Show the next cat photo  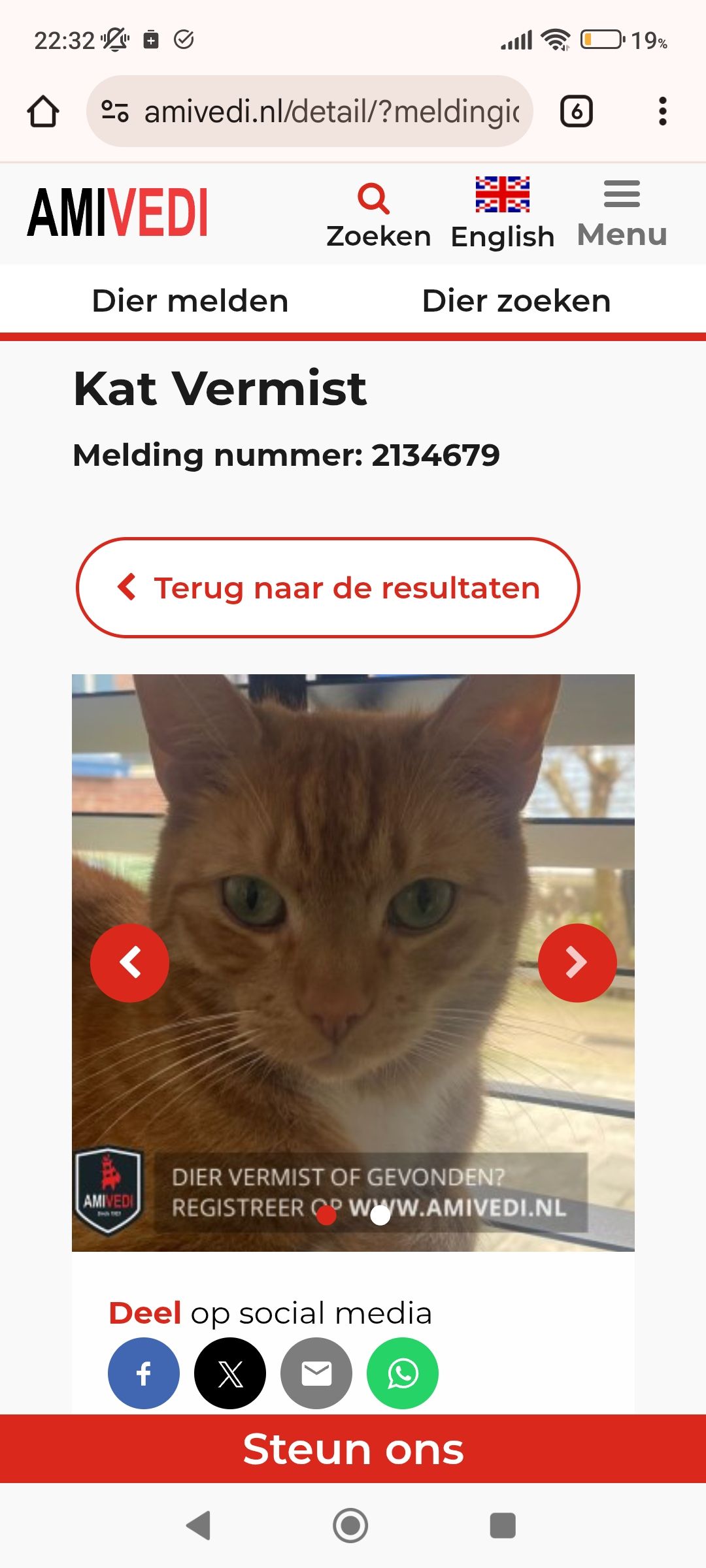click(577, 962)
